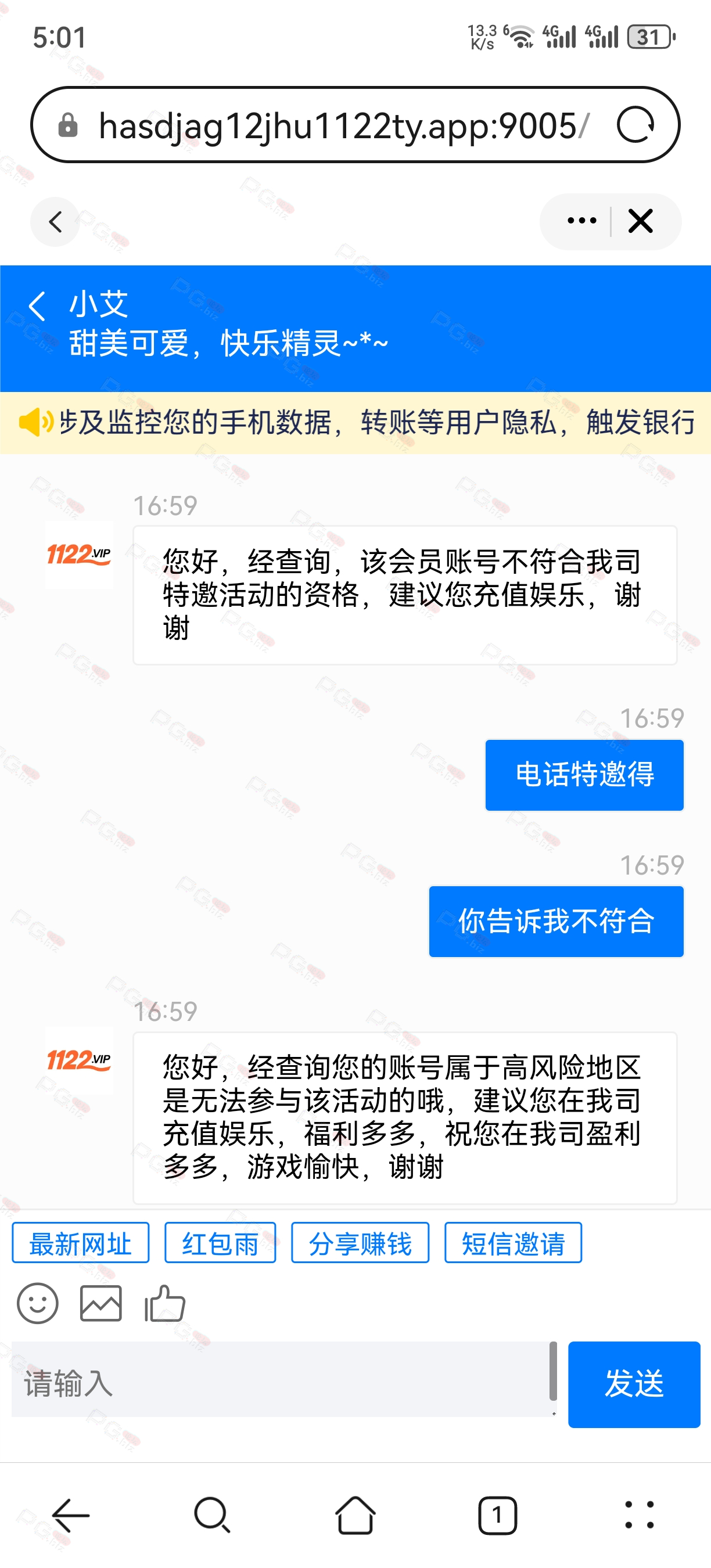Attach an image with the picture icon
The height and width of the screenshot is (1568, 711).
coord(101,1303)
